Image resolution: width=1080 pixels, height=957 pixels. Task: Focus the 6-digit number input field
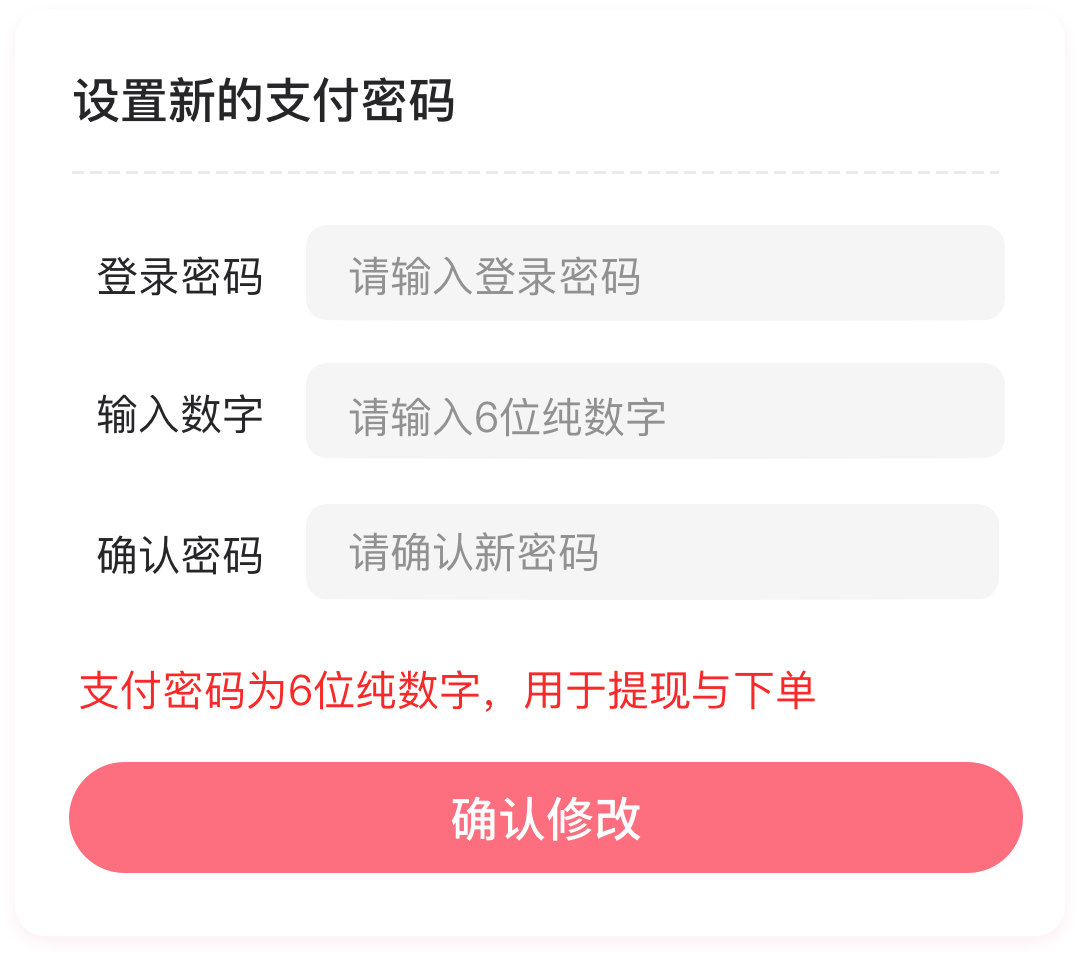[655, 411]
